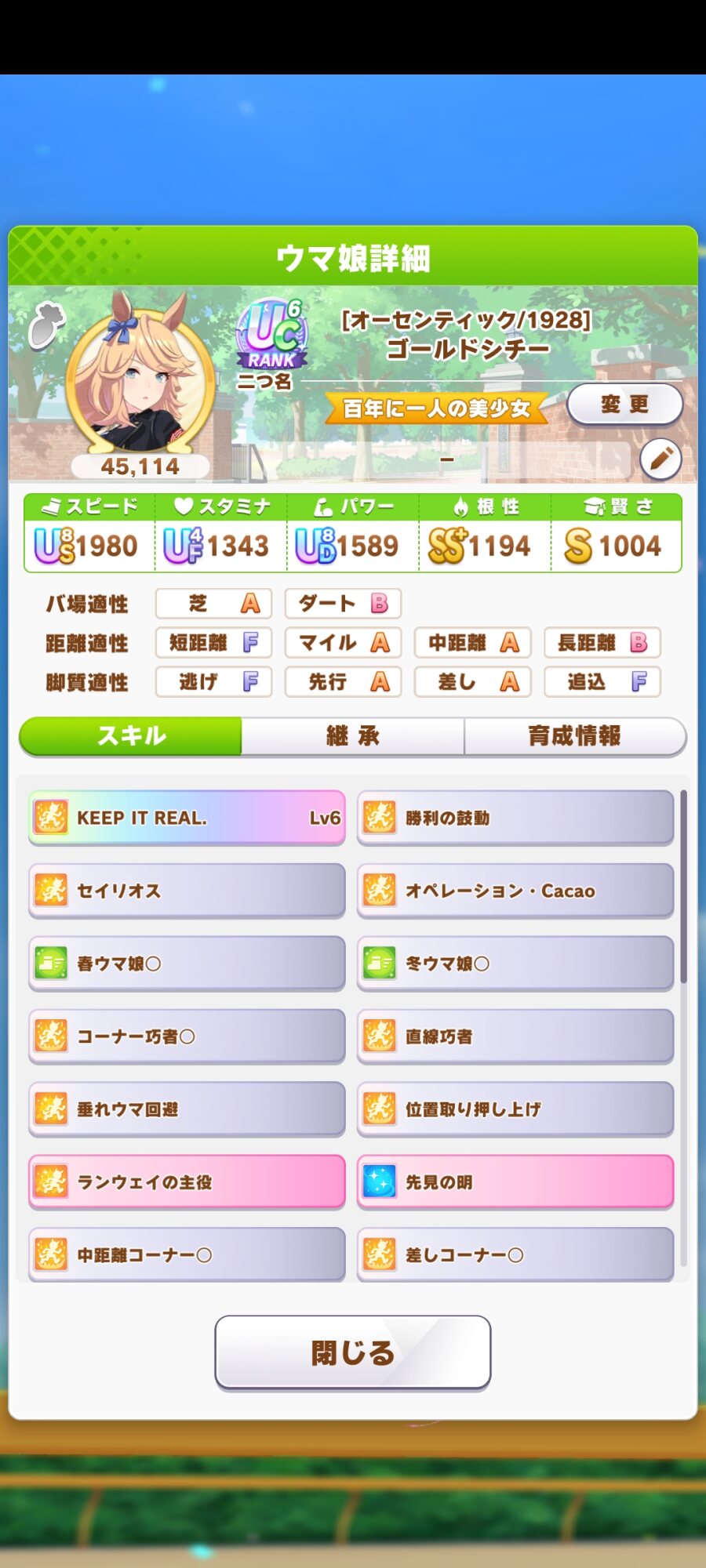This screenshot has width=706, height=1568.
Task: Open the 中距離コーナー○ skill
Action: point(187,1255)
